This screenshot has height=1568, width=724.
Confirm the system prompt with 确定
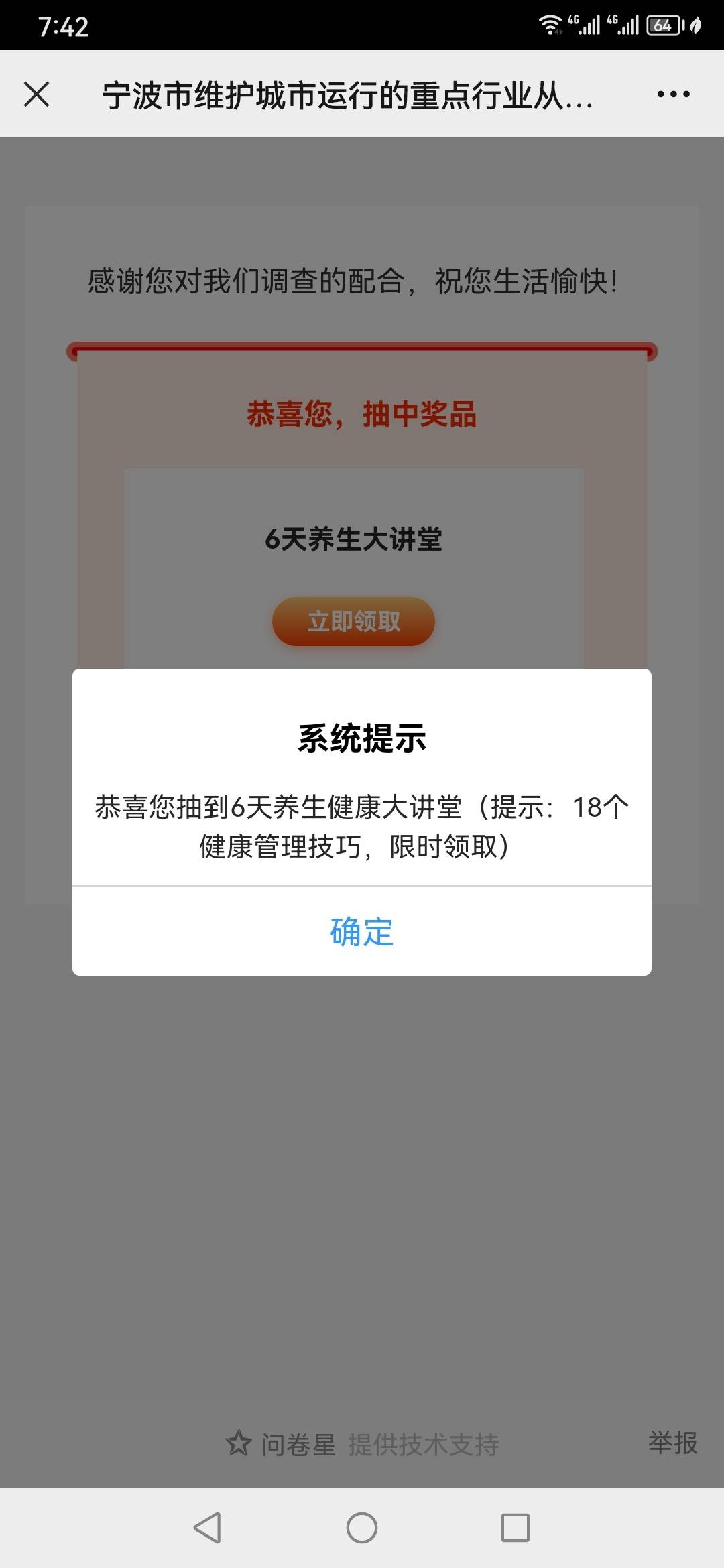pos(362,931)
